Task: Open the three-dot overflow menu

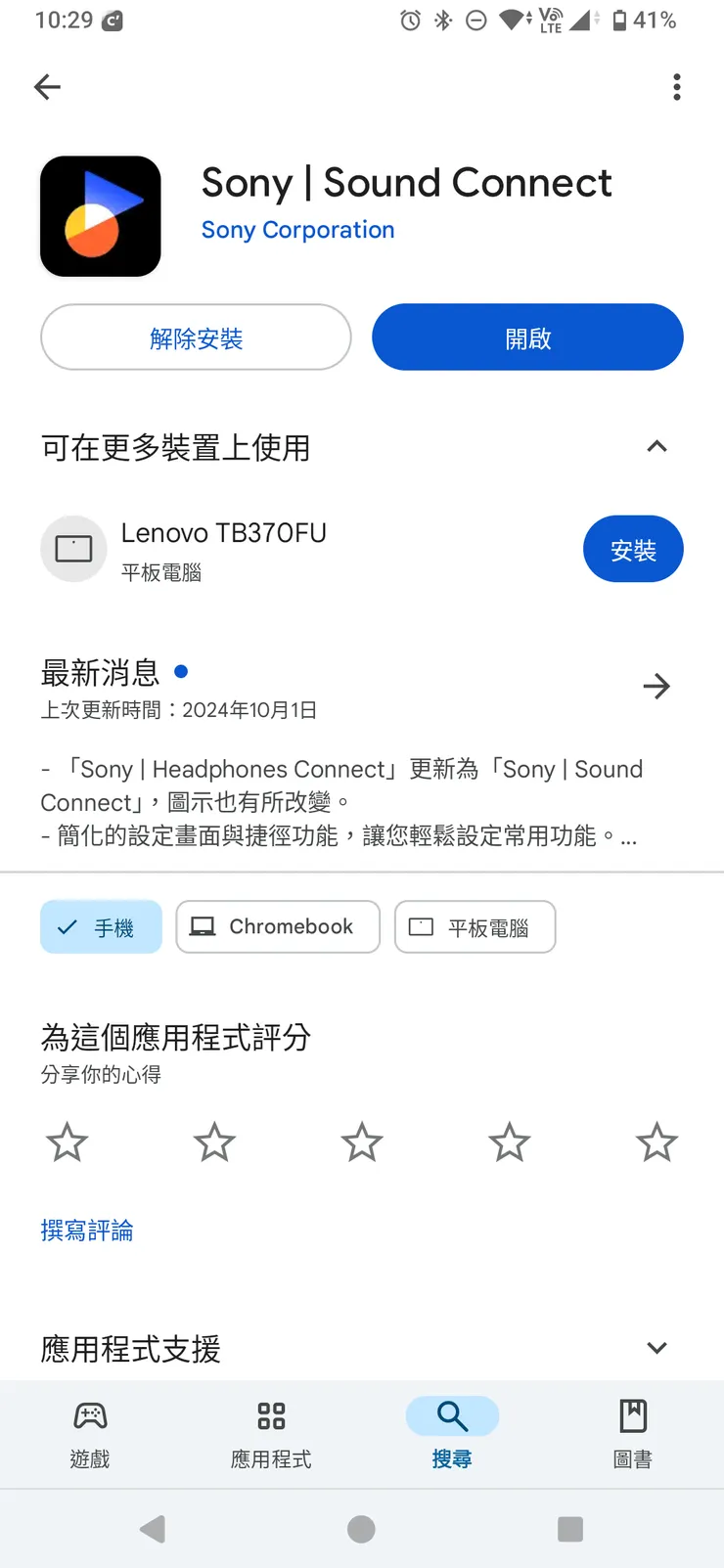Action: (x=676, y=87)
